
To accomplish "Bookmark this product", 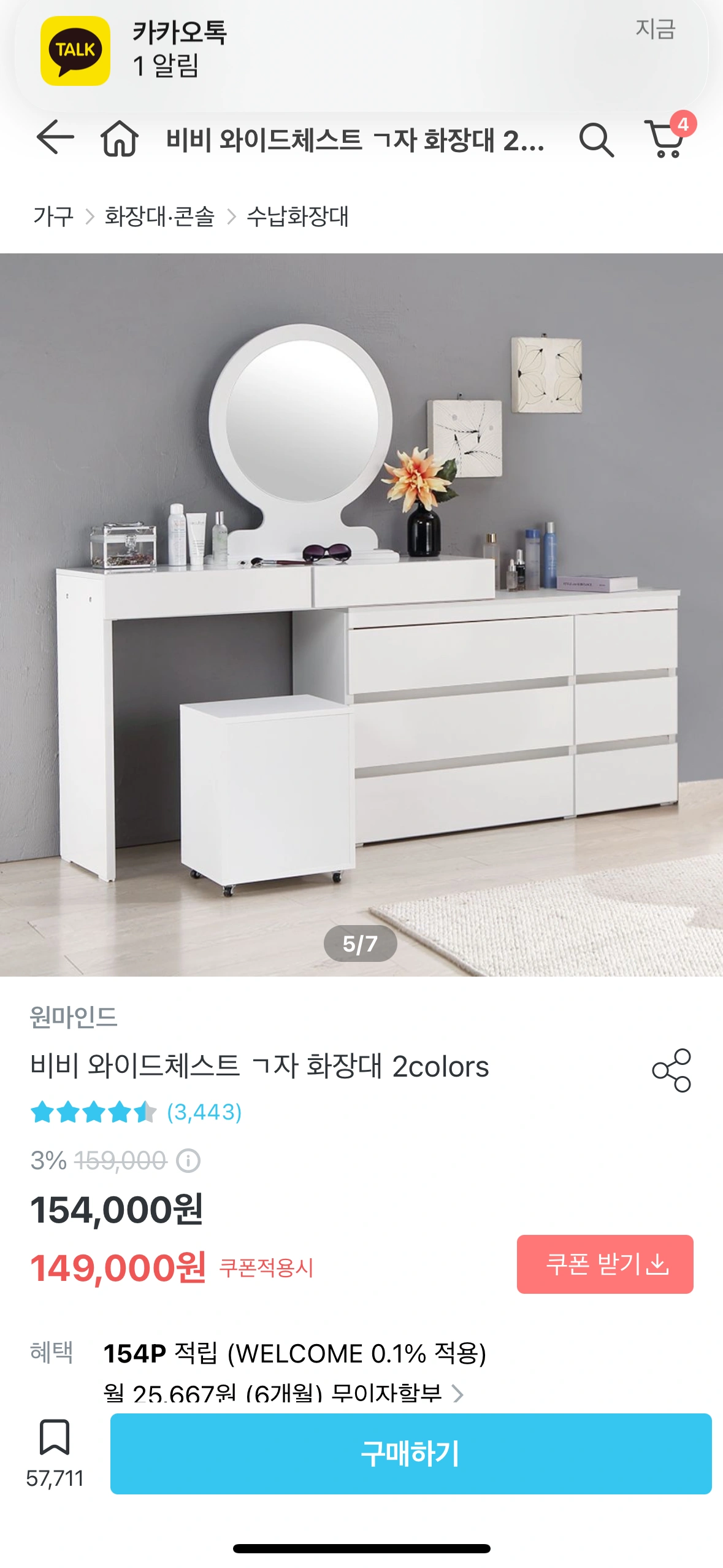I will (x=55, y=1451).
